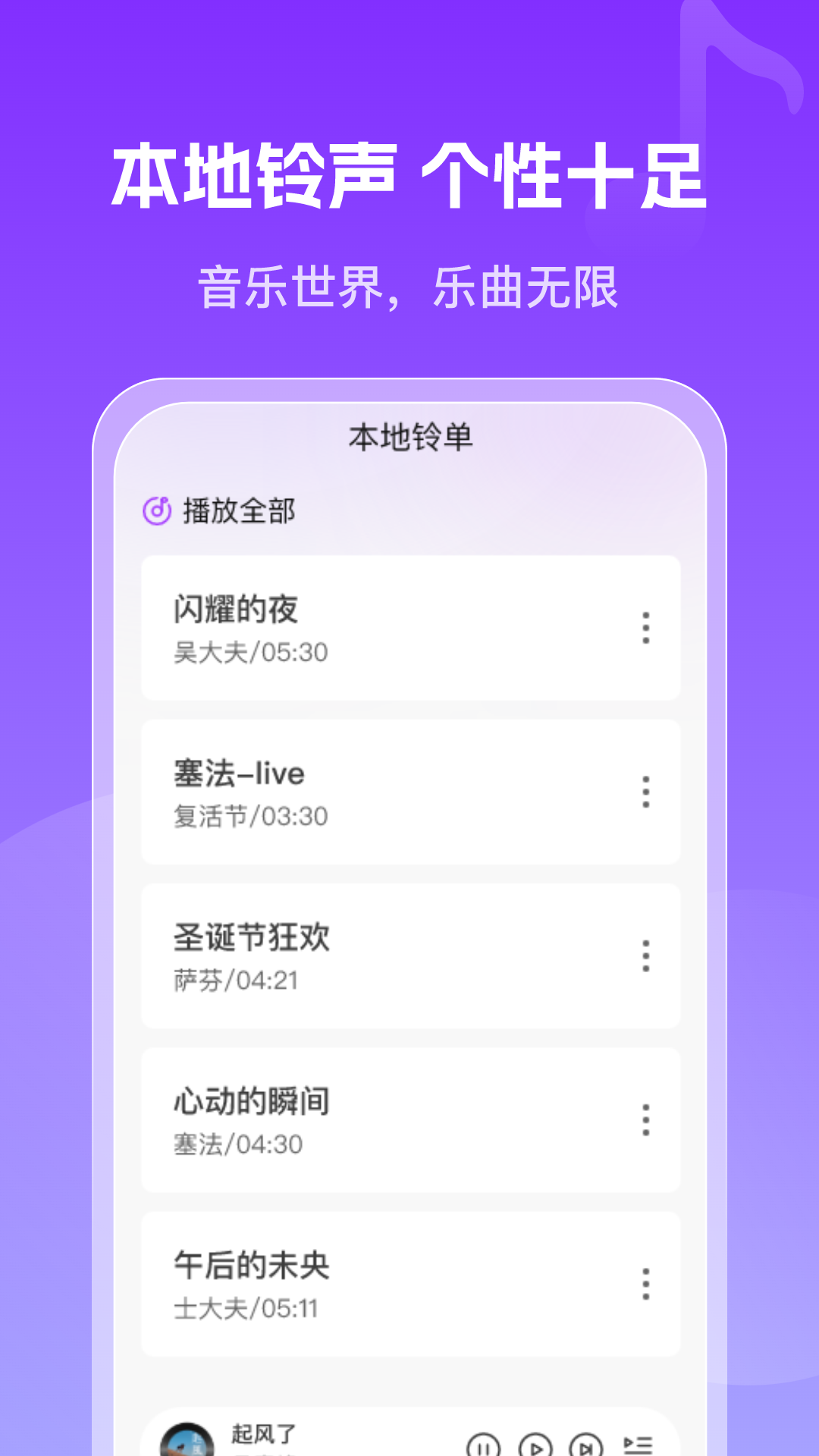Viewport: 819px width, 1456px height.
Task: Select 圣诞节狂欢 to play it
Action: tap(253, 938)
